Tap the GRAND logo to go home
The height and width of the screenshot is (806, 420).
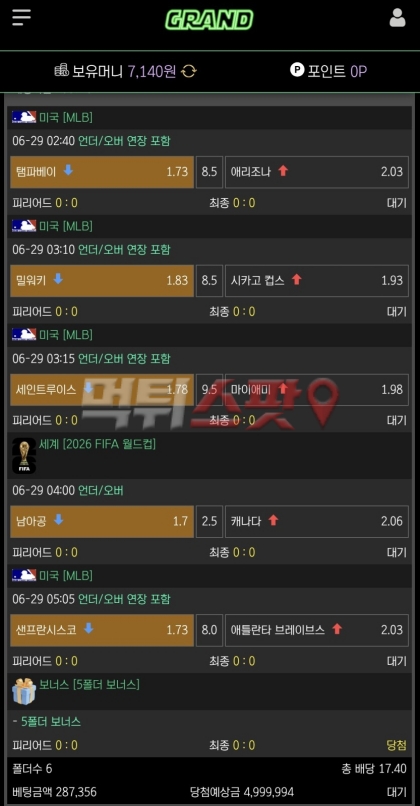click(x=209, y=20)
